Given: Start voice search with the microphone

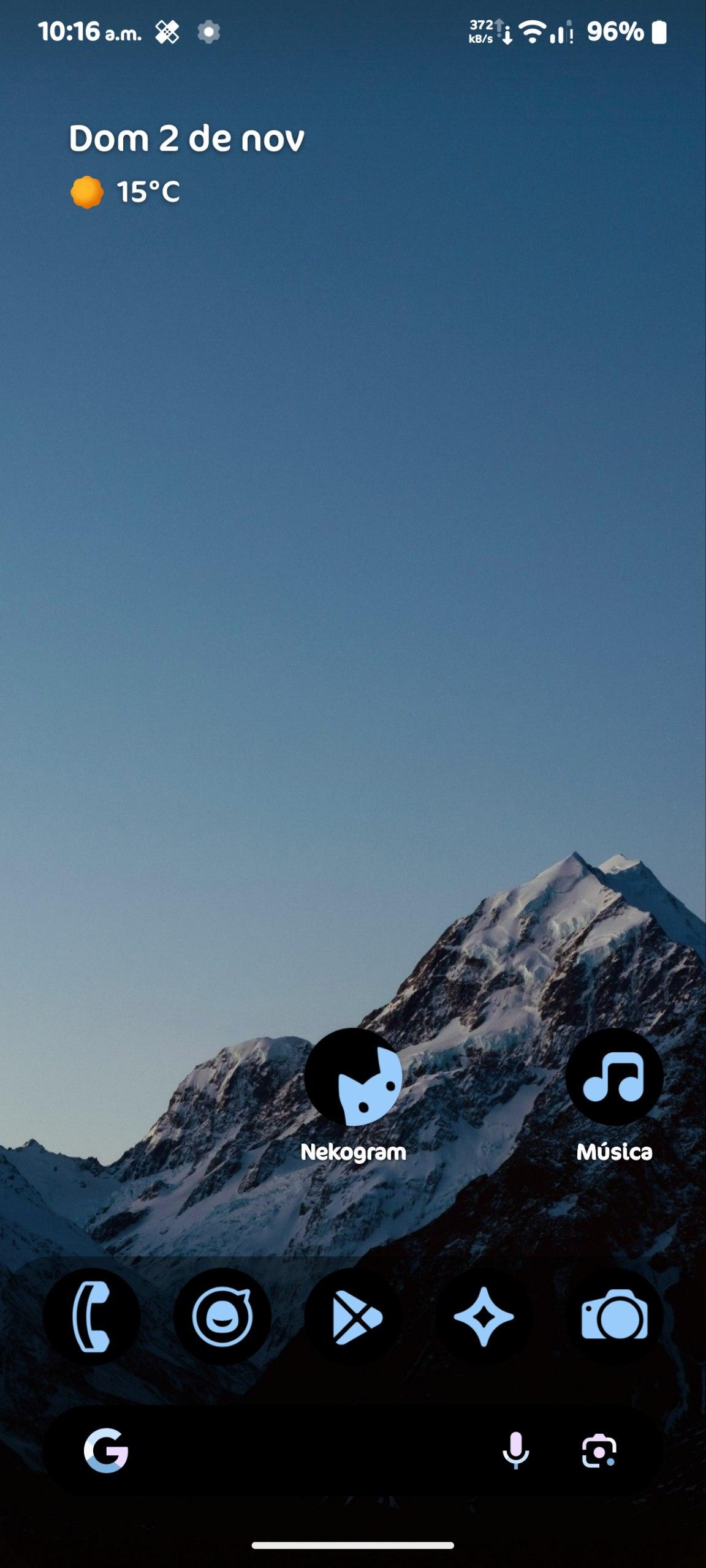Looking at the screenshot, I should tap(515, 1450).
